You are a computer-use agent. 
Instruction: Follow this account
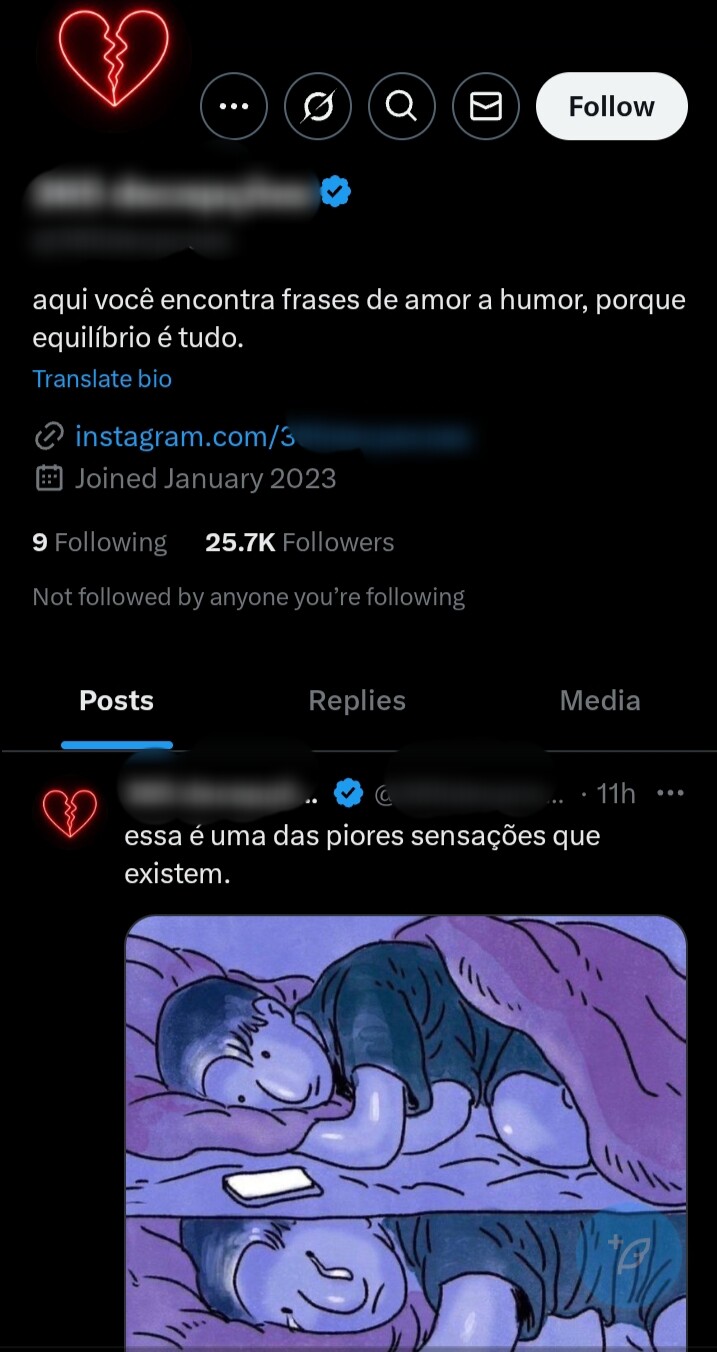coord(612,106)
